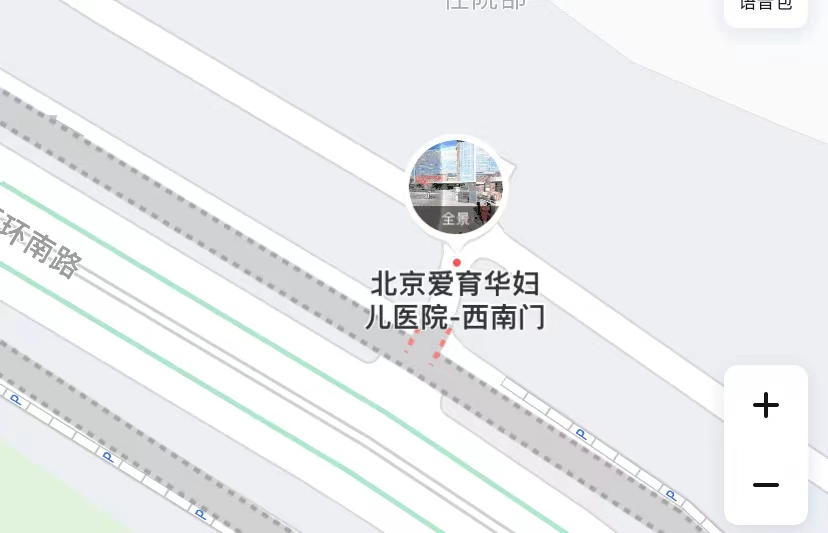The image size is (828, 533).
Task: Zoom out of the map
Action: pyautogui.click(x=766, y=485)
